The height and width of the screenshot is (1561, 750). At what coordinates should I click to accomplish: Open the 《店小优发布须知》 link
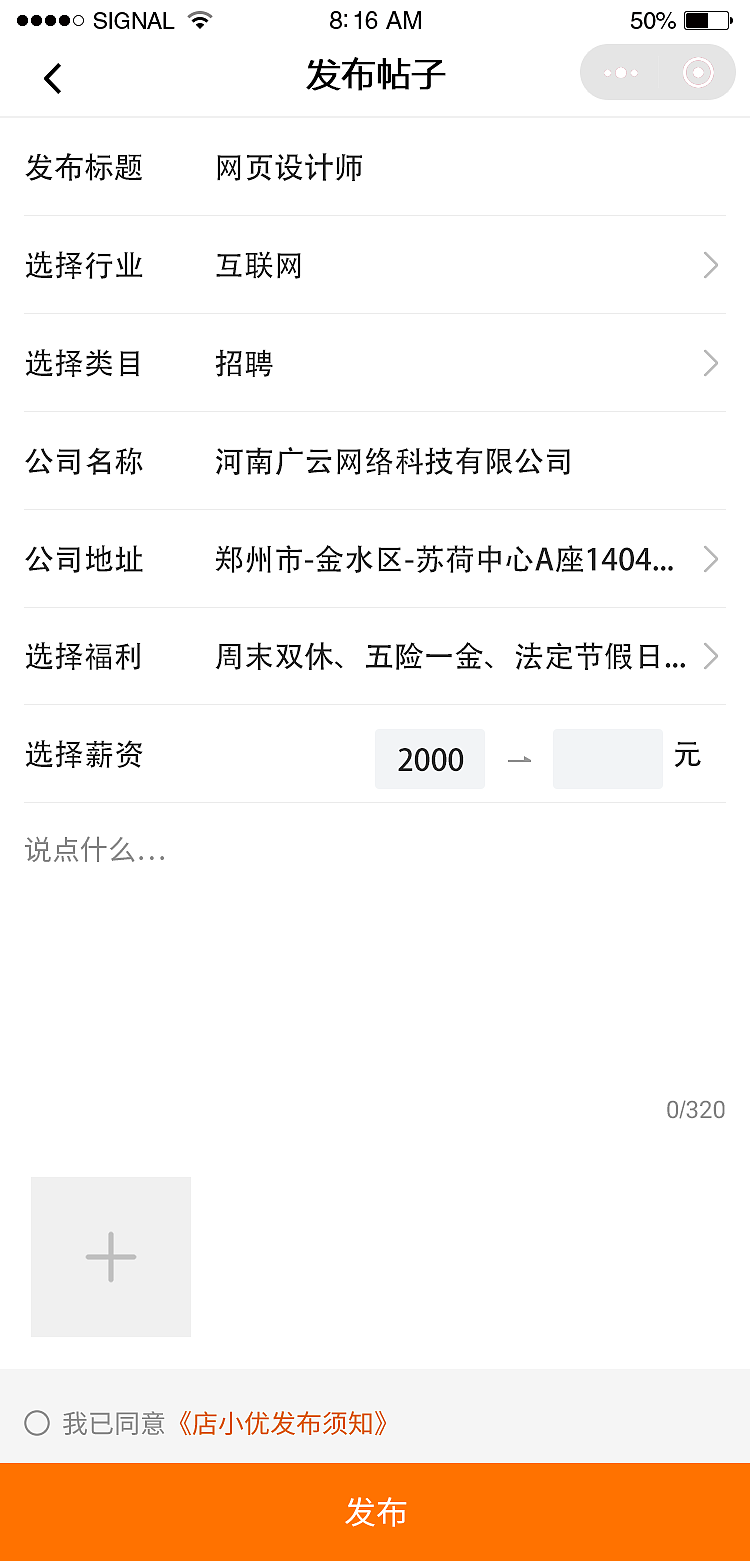pyautogui.click(x=282, y=1423)
